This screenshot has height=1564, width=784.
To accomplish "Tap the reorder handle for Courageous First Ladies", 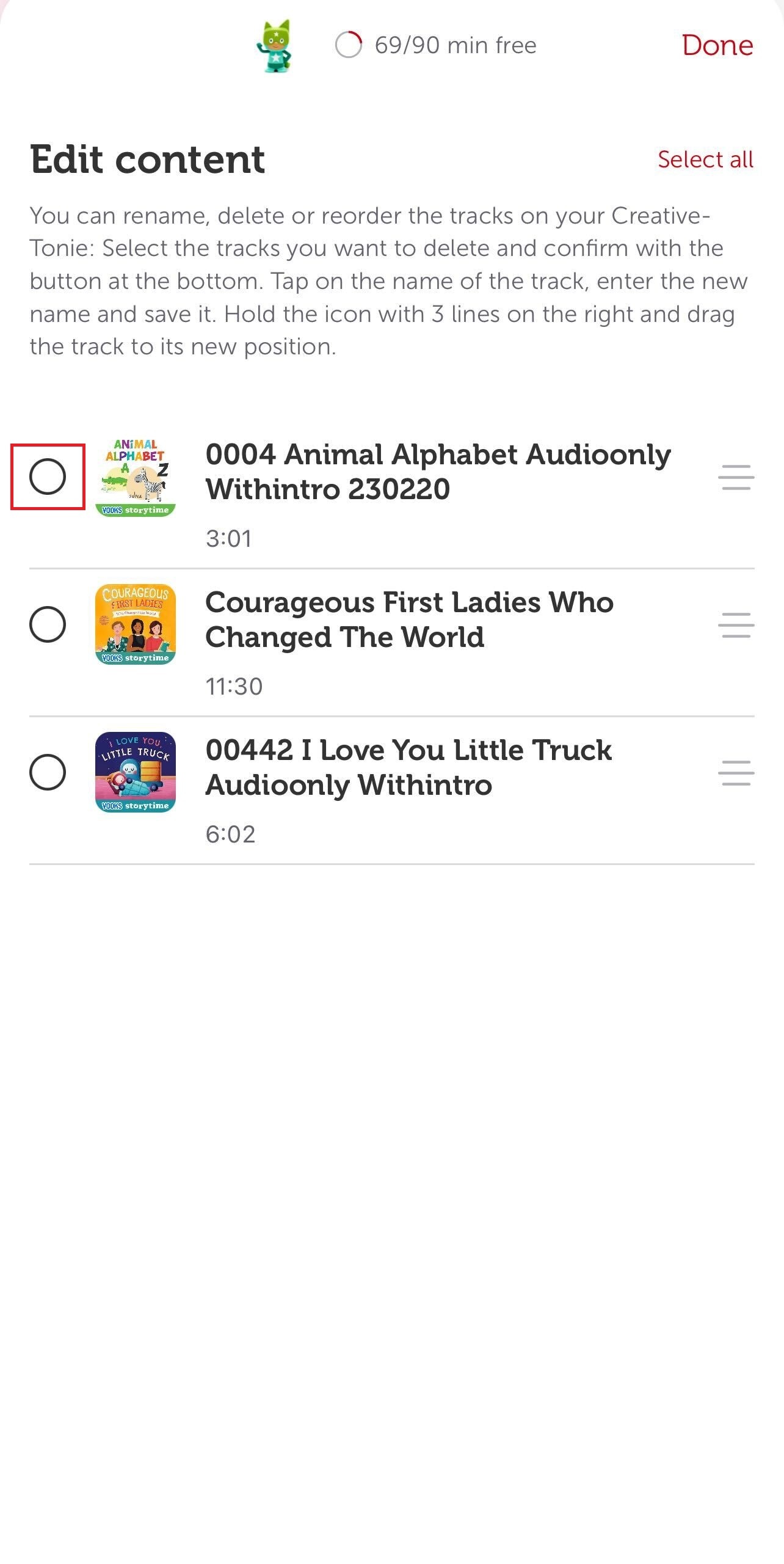I will pyautogui.click(x=736, y=625).
